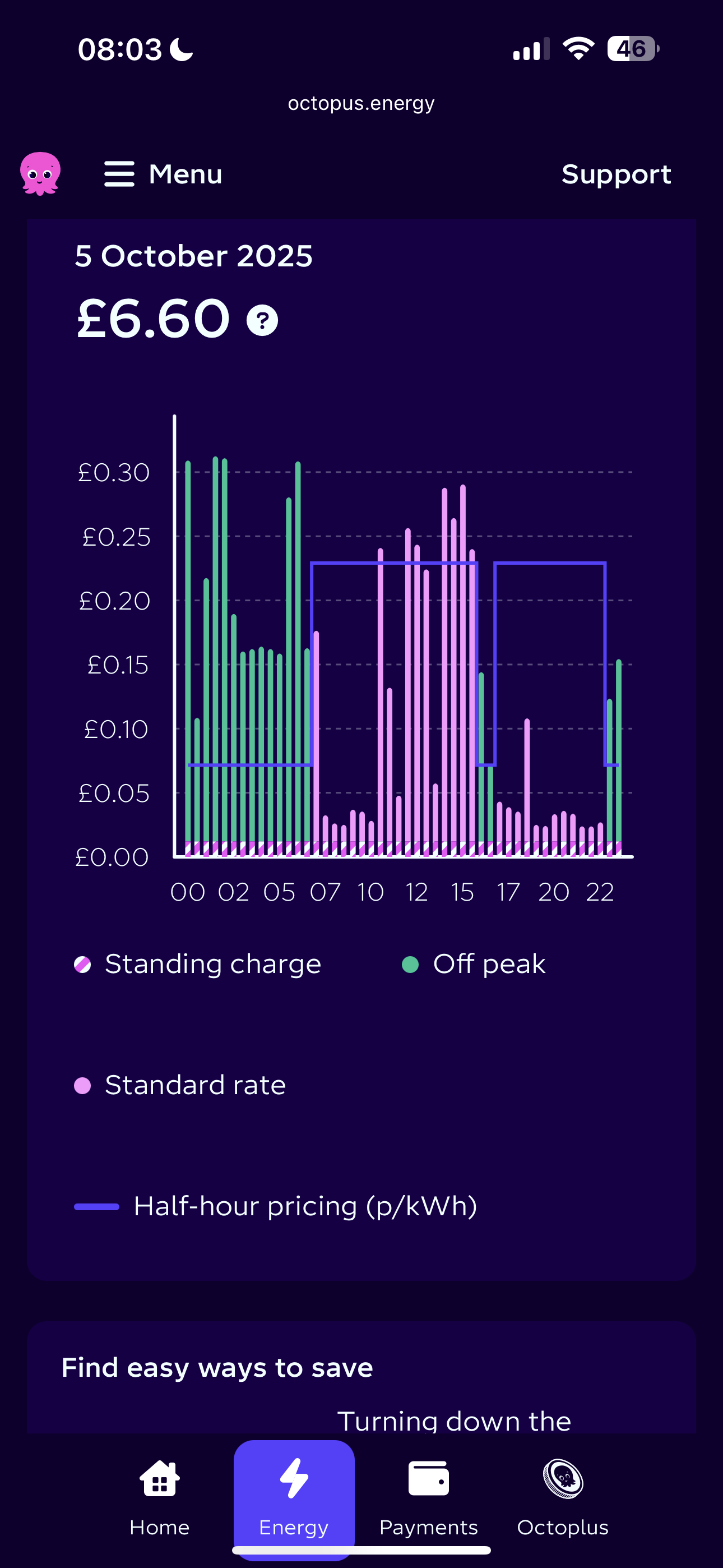723x1568 pixels.
Task: Tap the question mark beside £6.60
Action: 262,320
